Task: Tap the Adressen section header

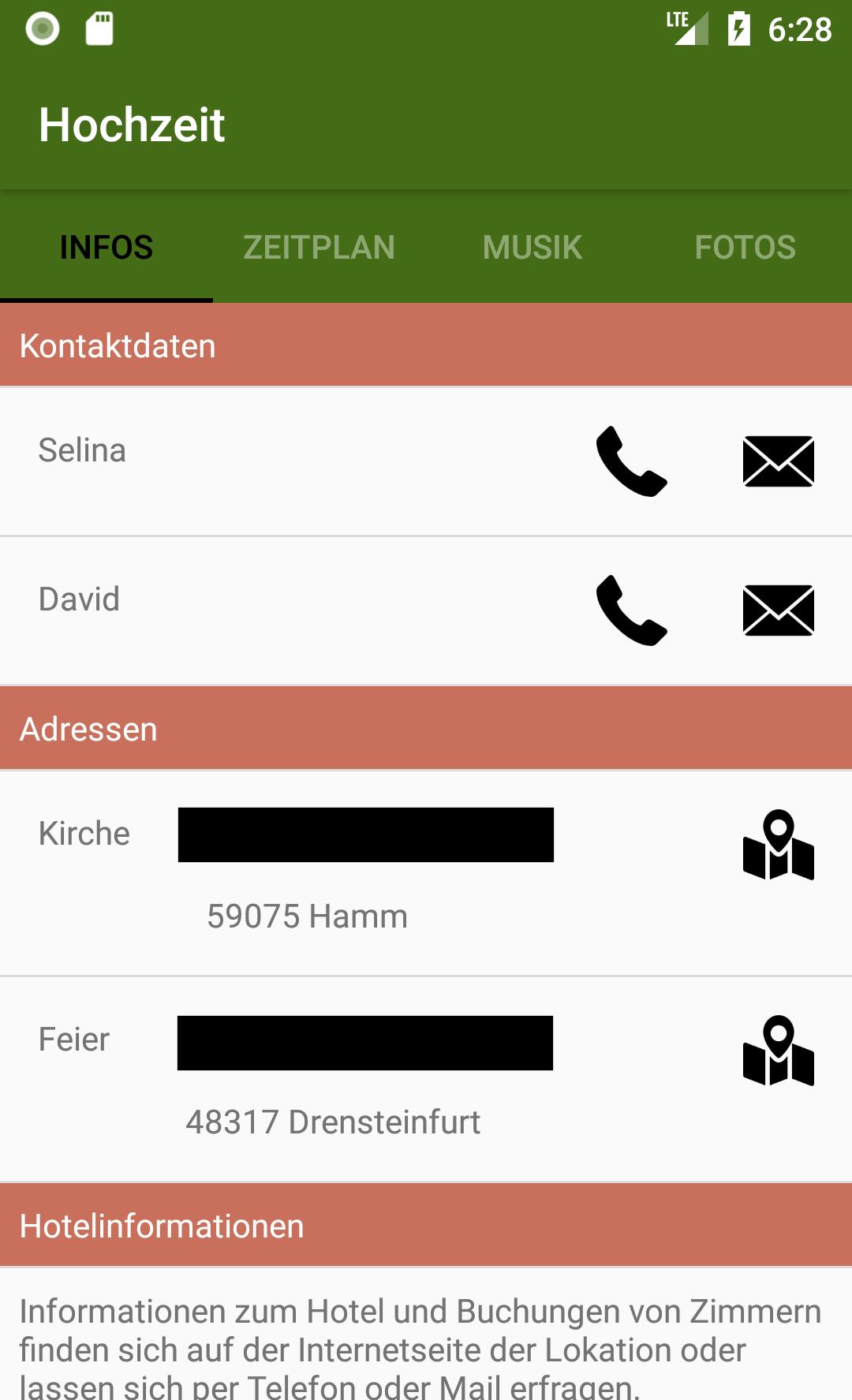Action: coord(89,728)
